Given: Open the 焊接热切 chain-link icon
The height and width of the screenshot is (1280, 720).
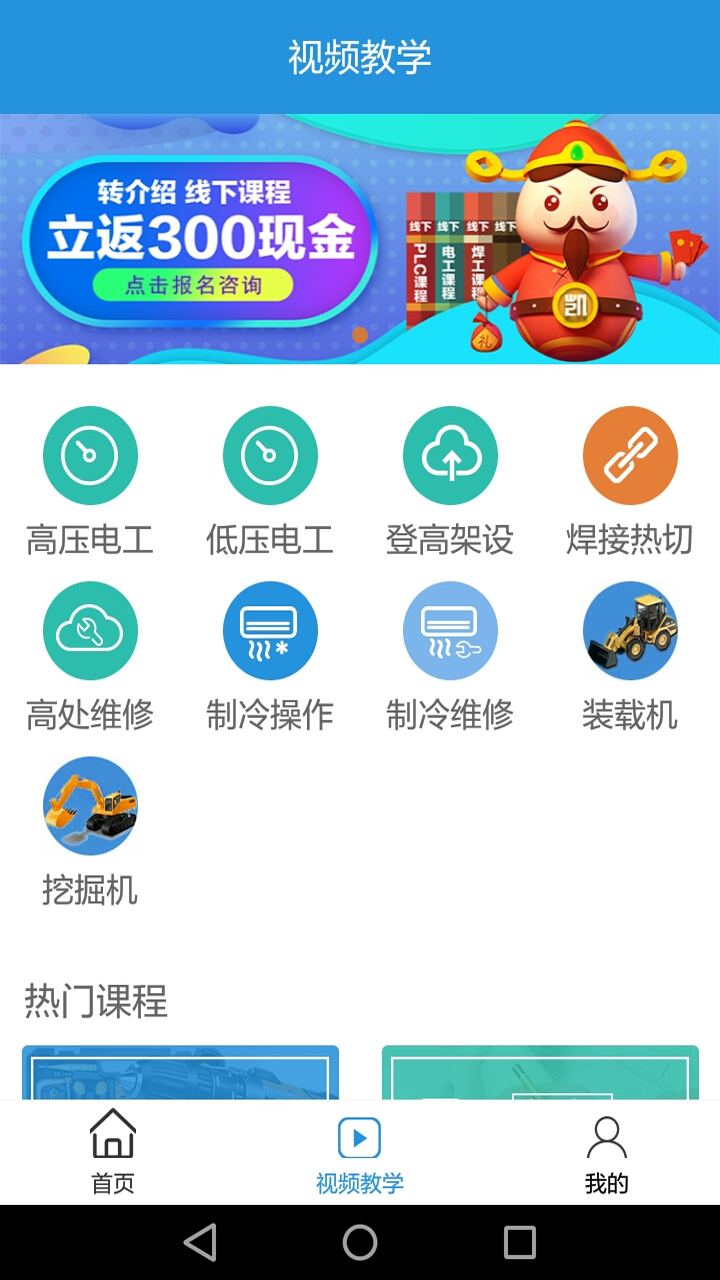Looking at the screenshot, I should 630,454.
